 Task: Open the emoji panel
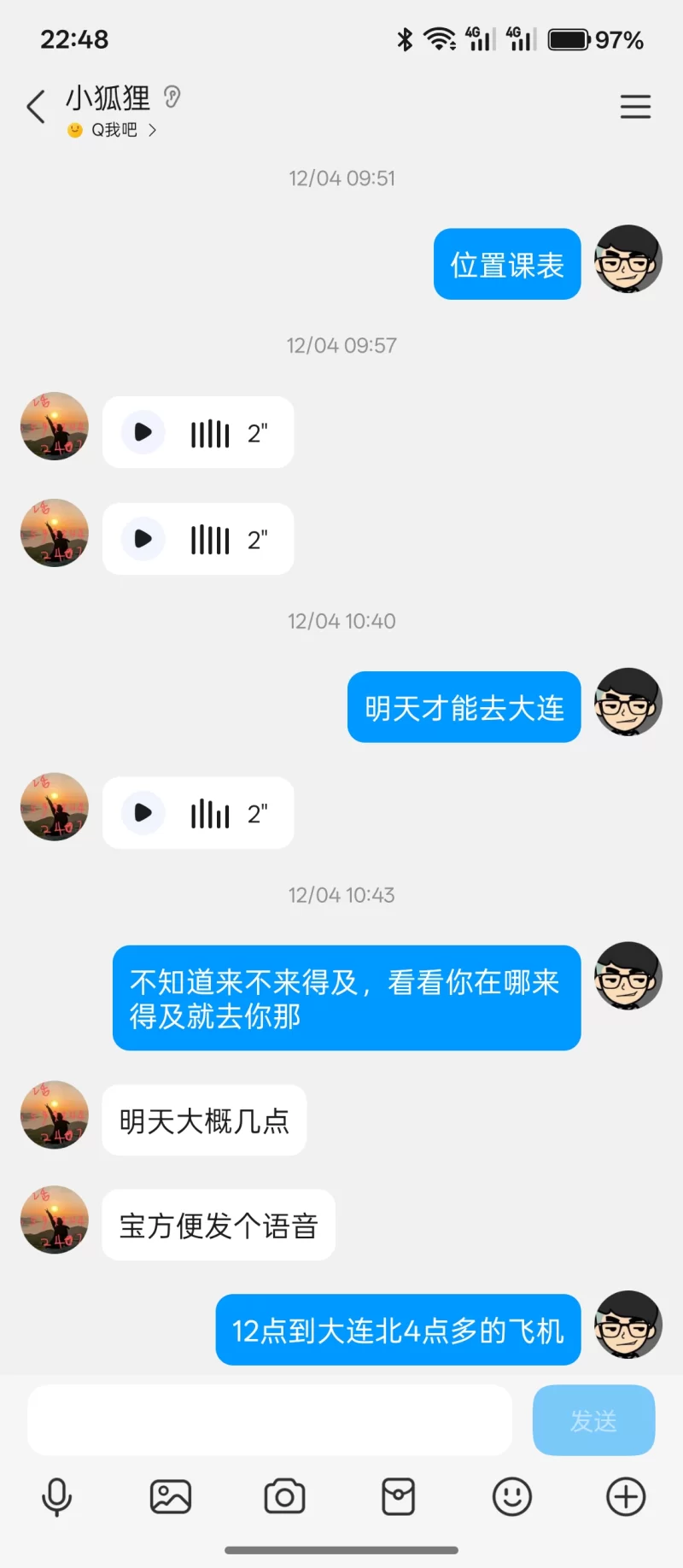point(512,1497)
